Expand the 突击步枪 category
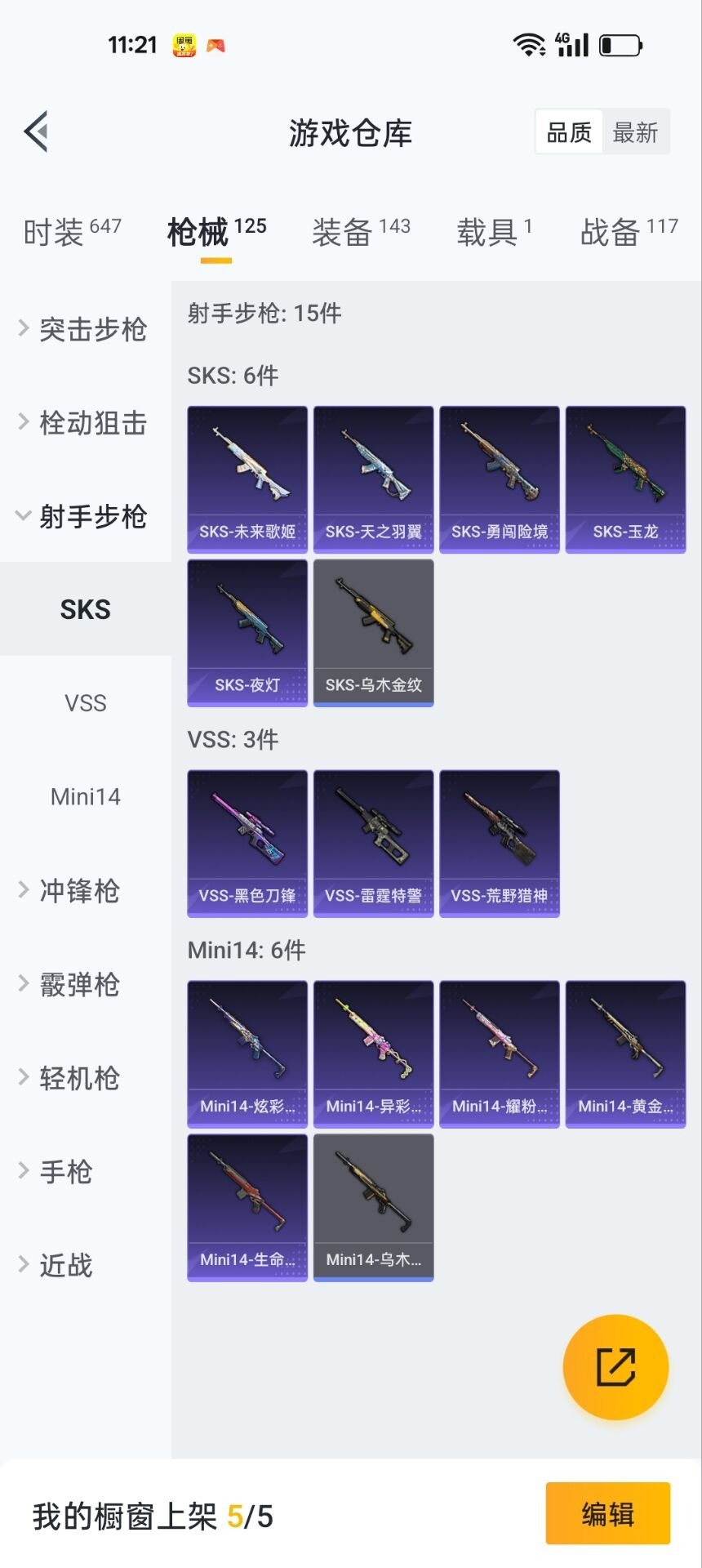 pos(83,329)
